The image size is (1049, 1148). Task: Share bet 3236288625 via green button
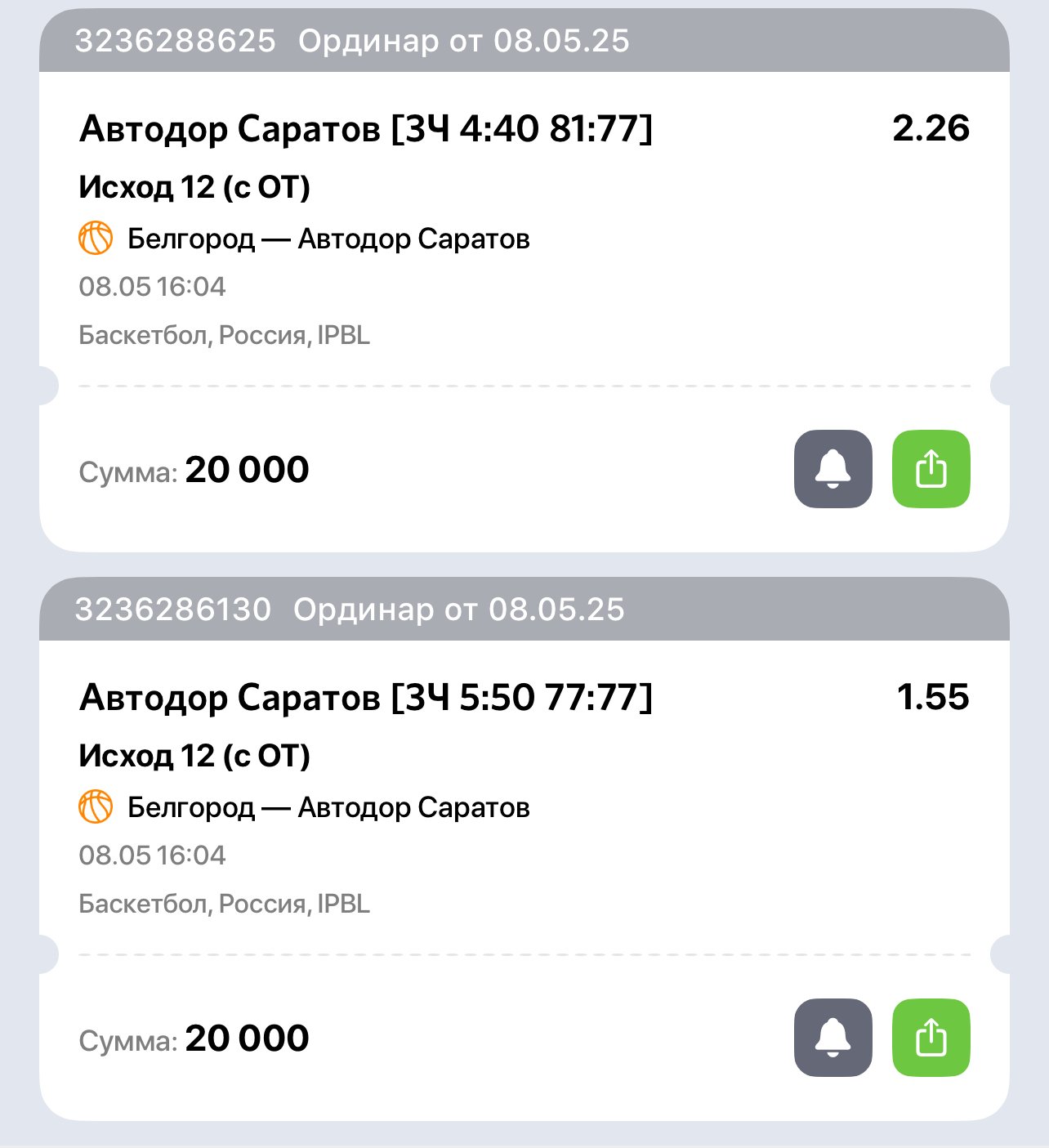[931, 469]
